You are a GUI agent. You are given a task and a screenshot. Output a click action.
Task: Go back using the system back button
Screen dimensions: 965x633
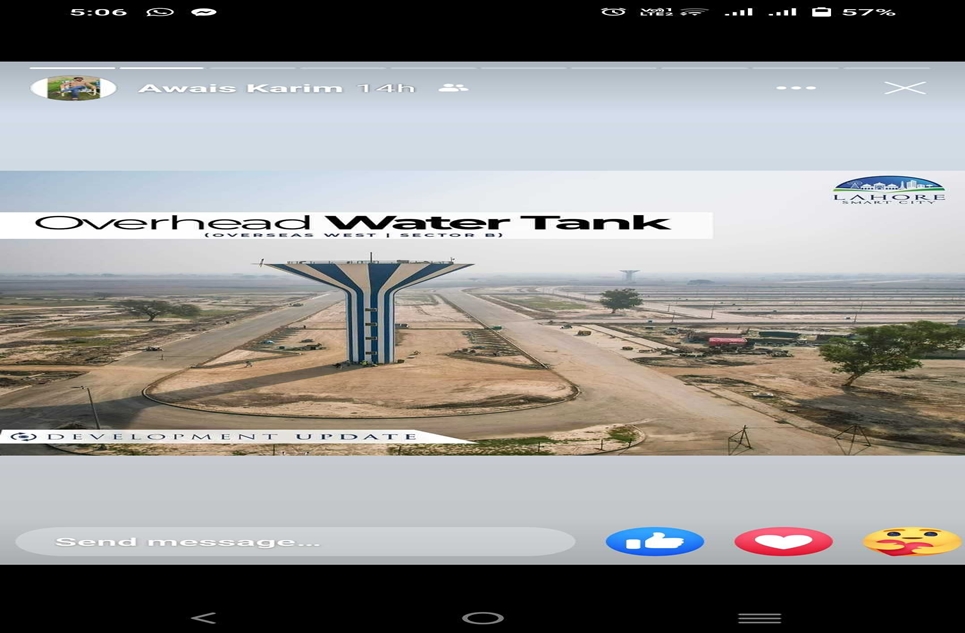tap(203, 617)
